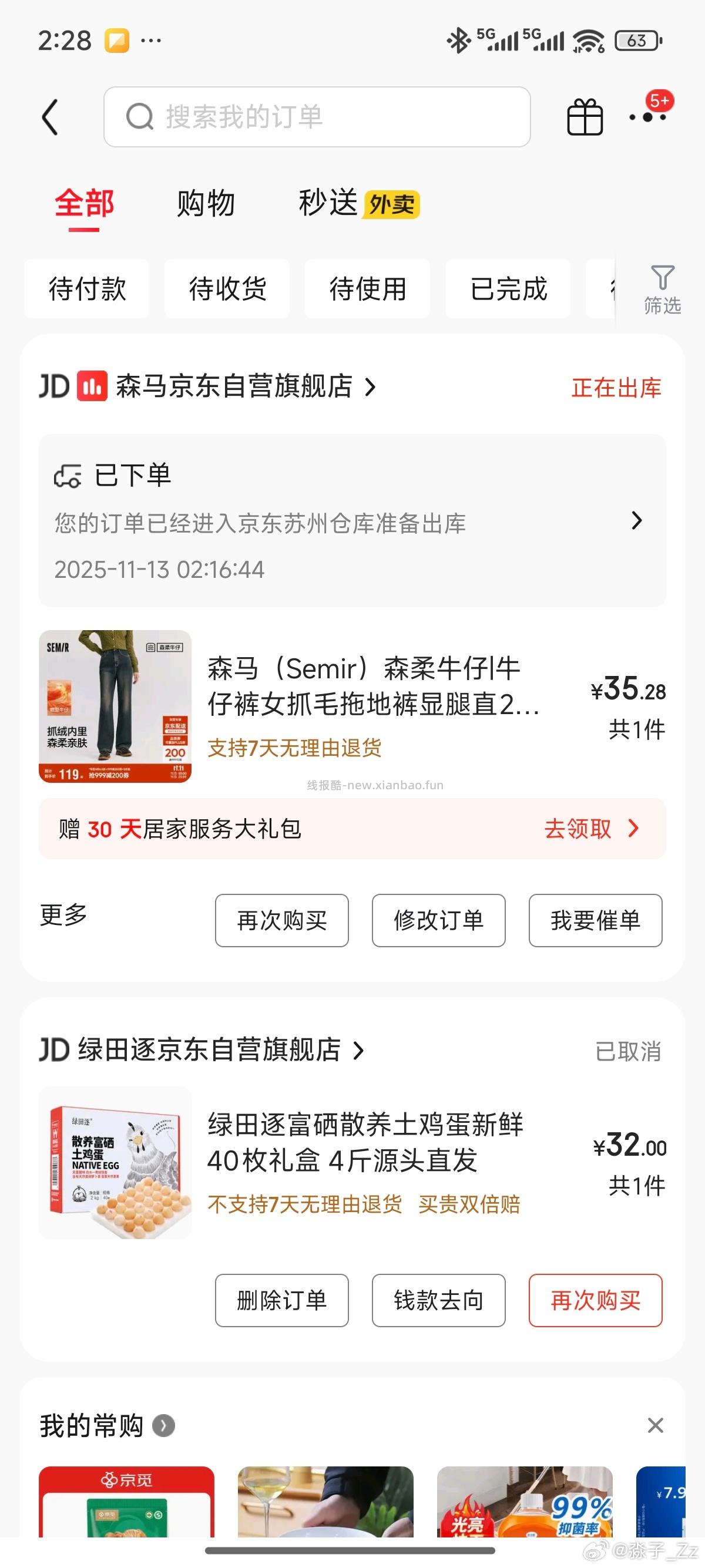Select the 待付款 filter chip
Viewport: 705px width, 1568px height.
tap(86, 289)
